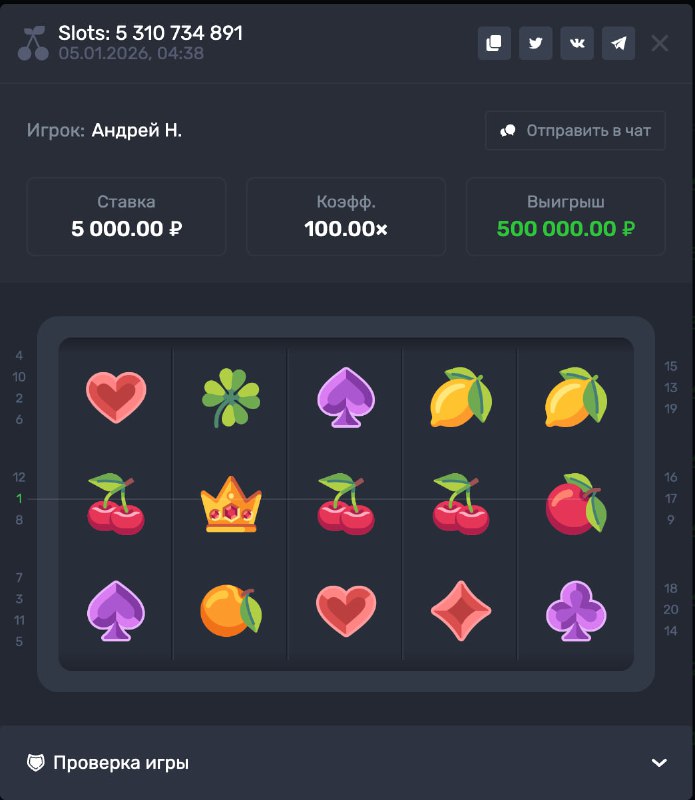
Task: Close the slots result dialog
Action: (x=660, y=43)
